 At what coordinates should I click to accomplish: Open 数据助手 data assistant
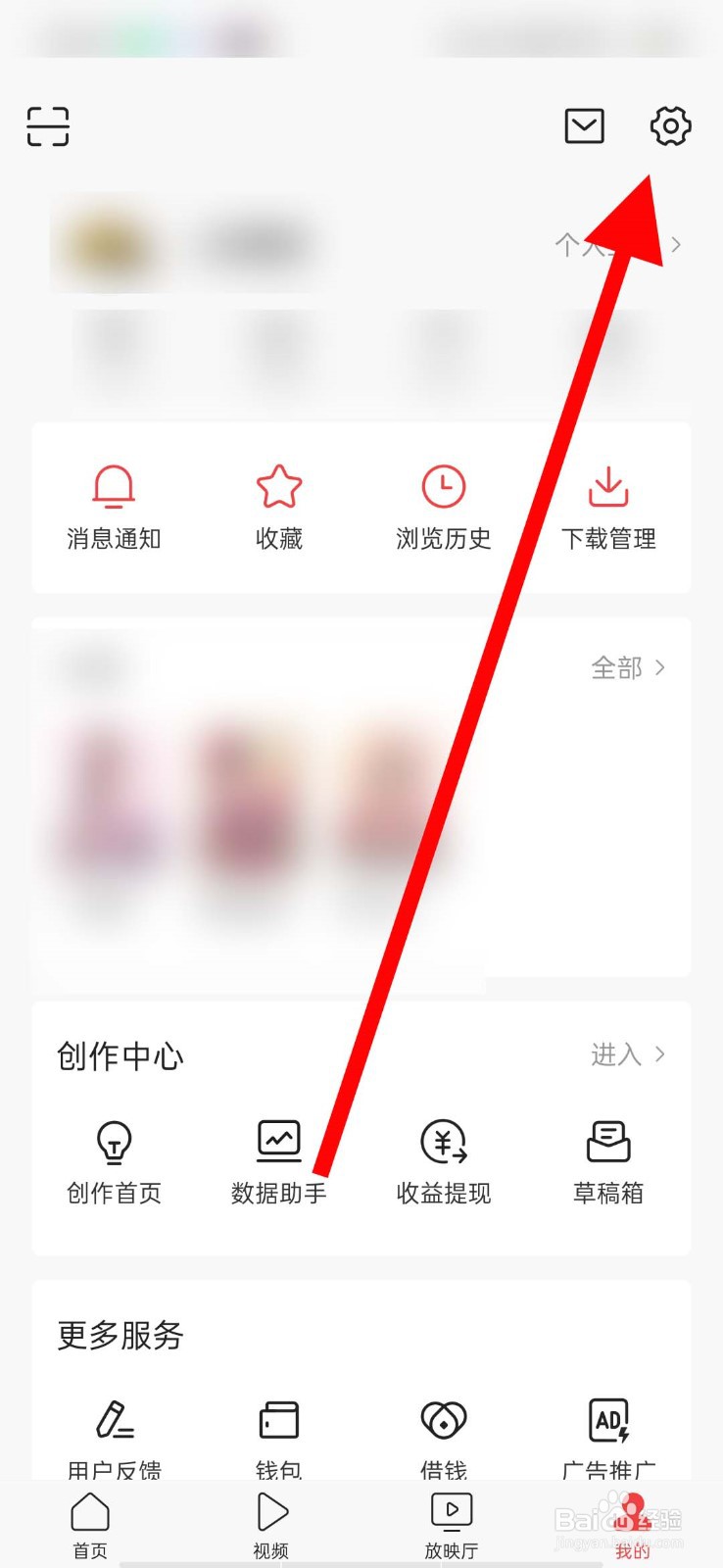pyautogui.click(x=278, y=1161)
